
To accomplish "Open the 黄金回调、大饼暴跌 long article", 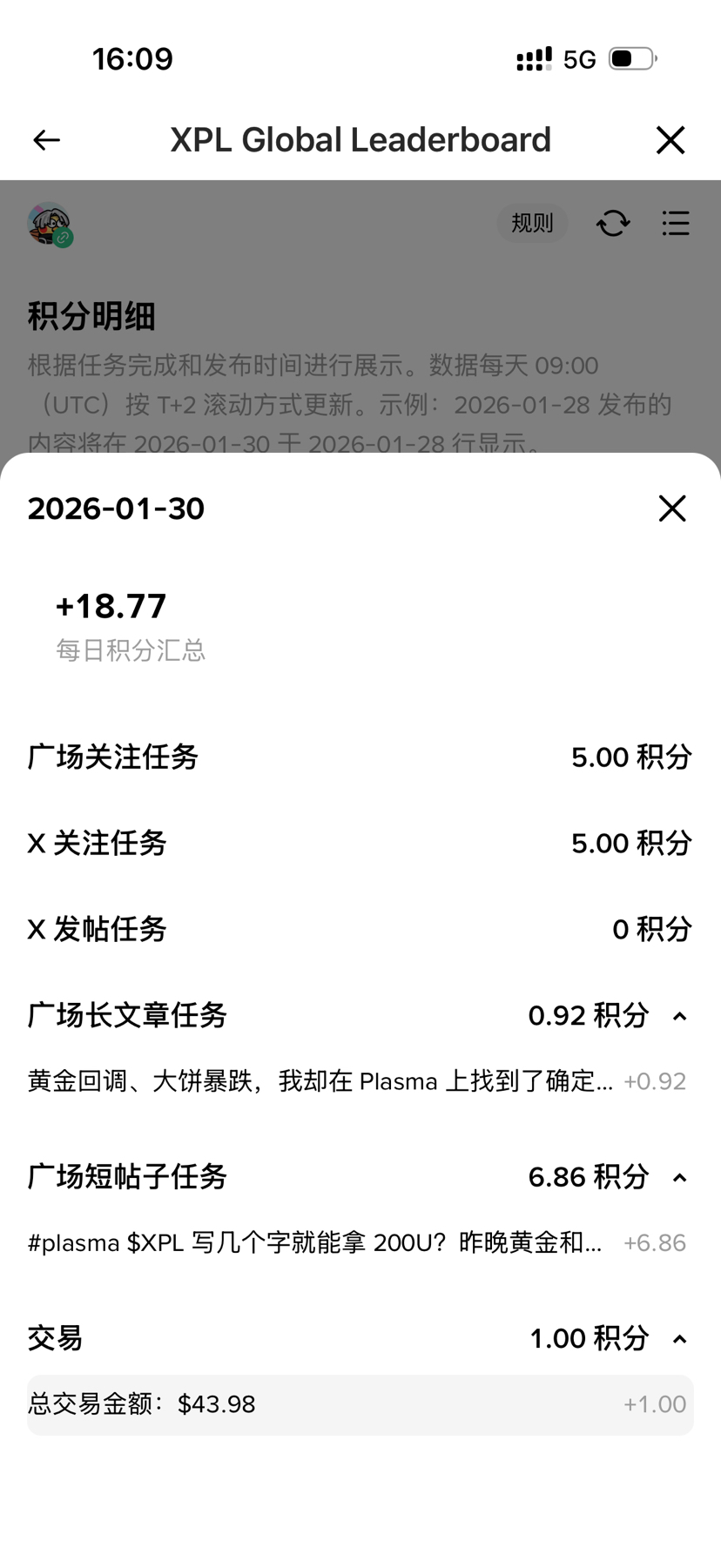I will (320, 1081).
